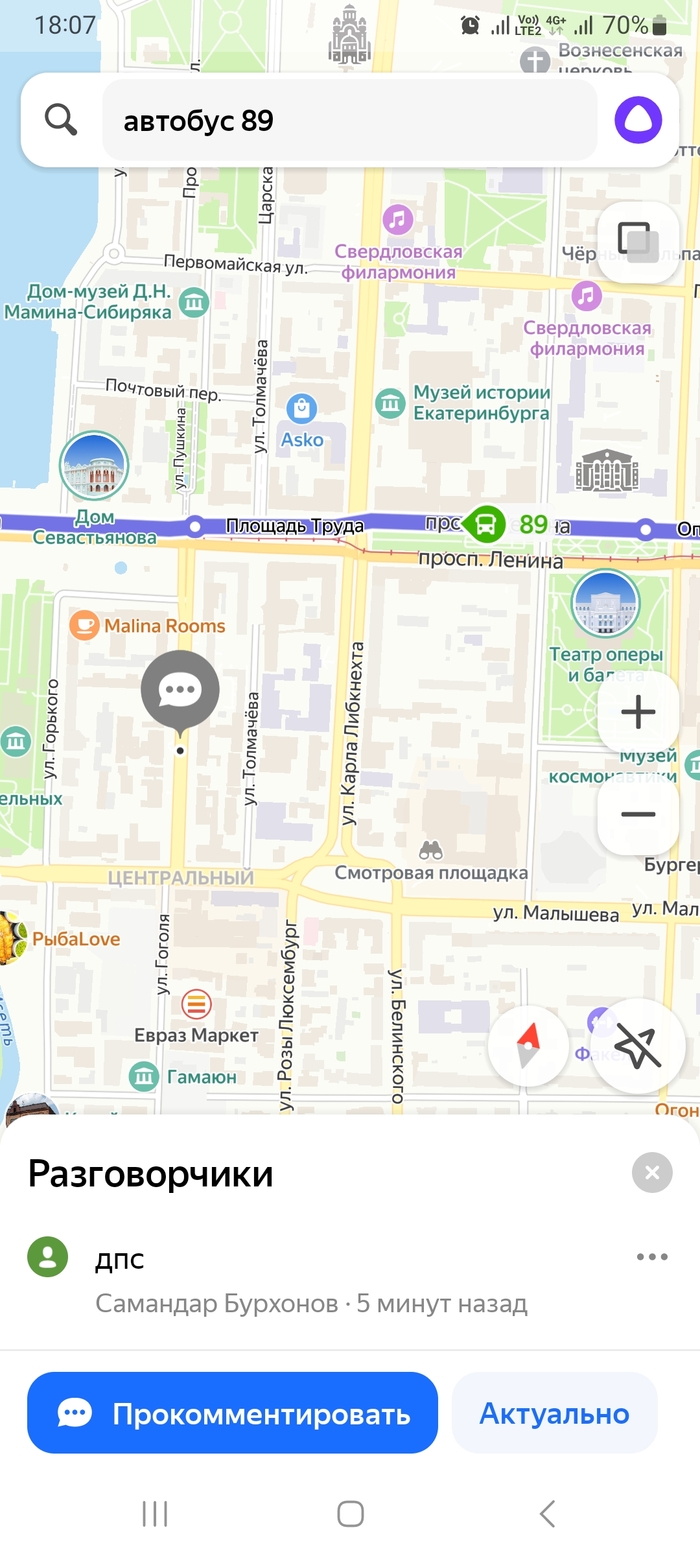
Task: Open Дом Севастьянова landmark
Action: click(x=94, y=467)
